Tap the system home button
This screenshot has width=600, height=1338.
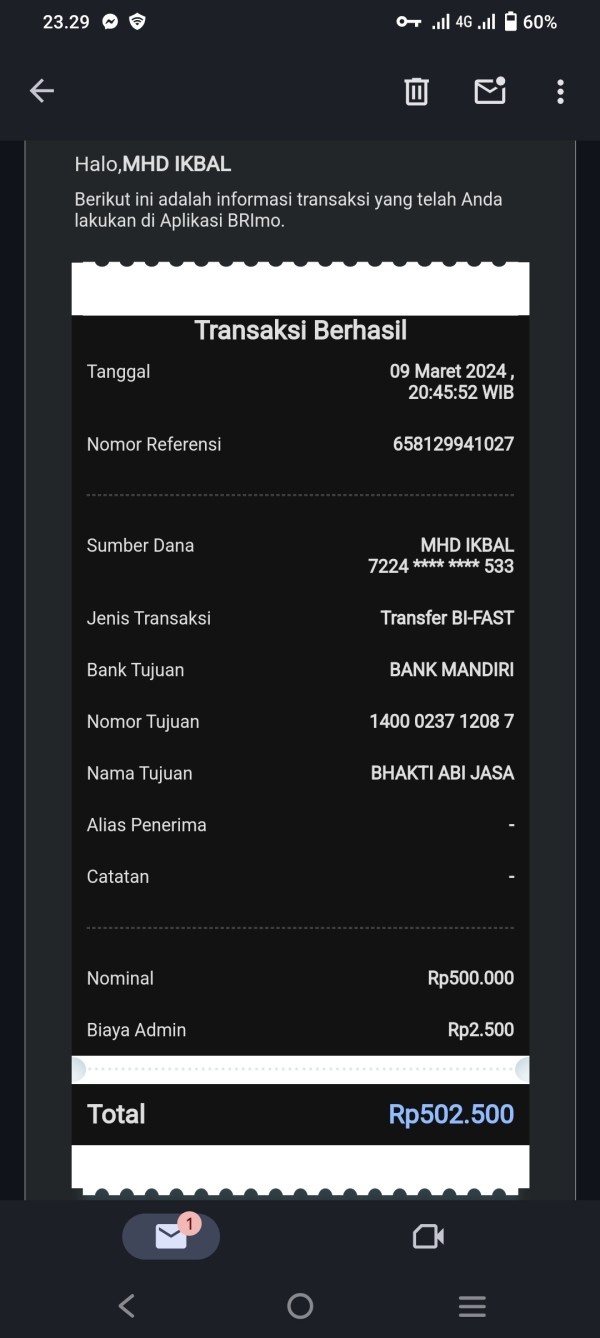[300, 1305]
